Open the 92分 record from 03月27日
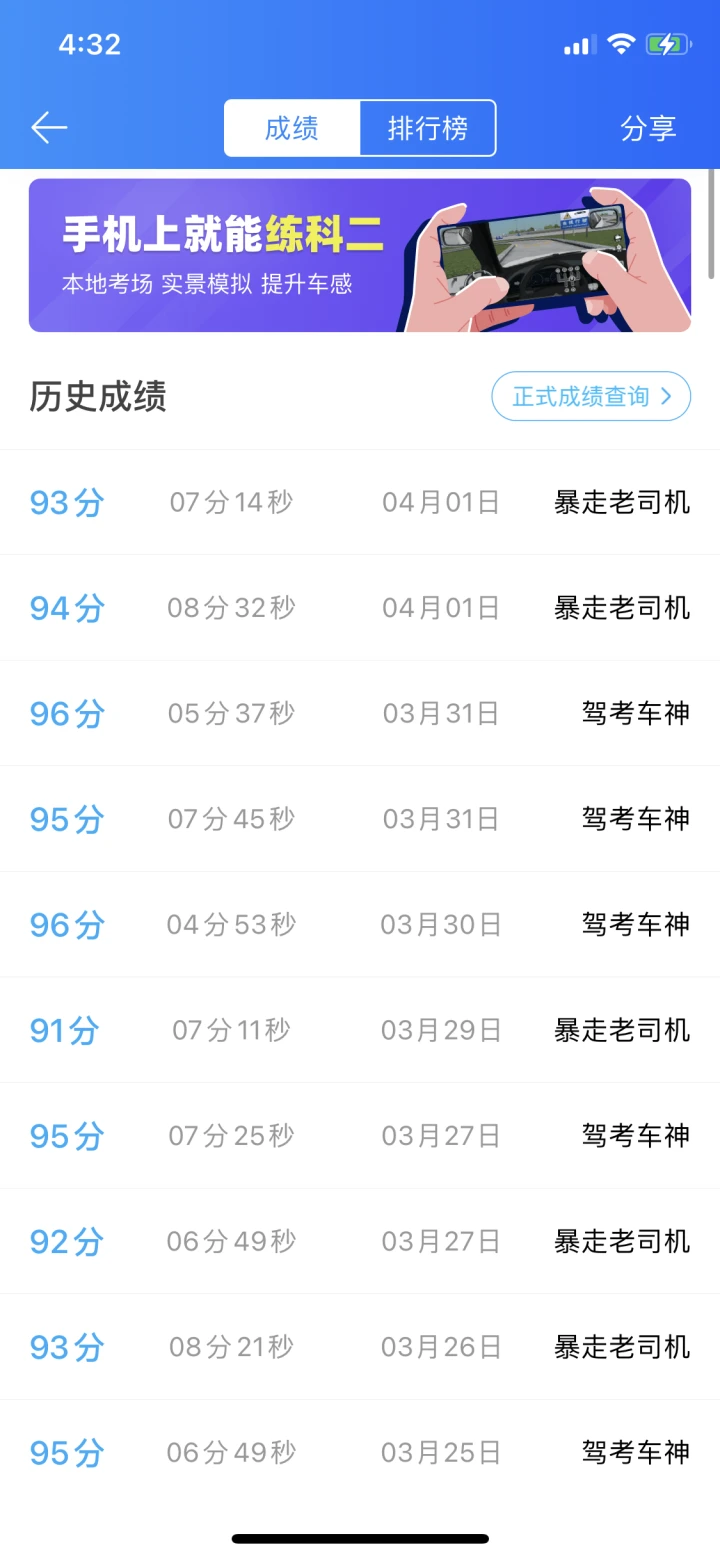 [360, 1241]
